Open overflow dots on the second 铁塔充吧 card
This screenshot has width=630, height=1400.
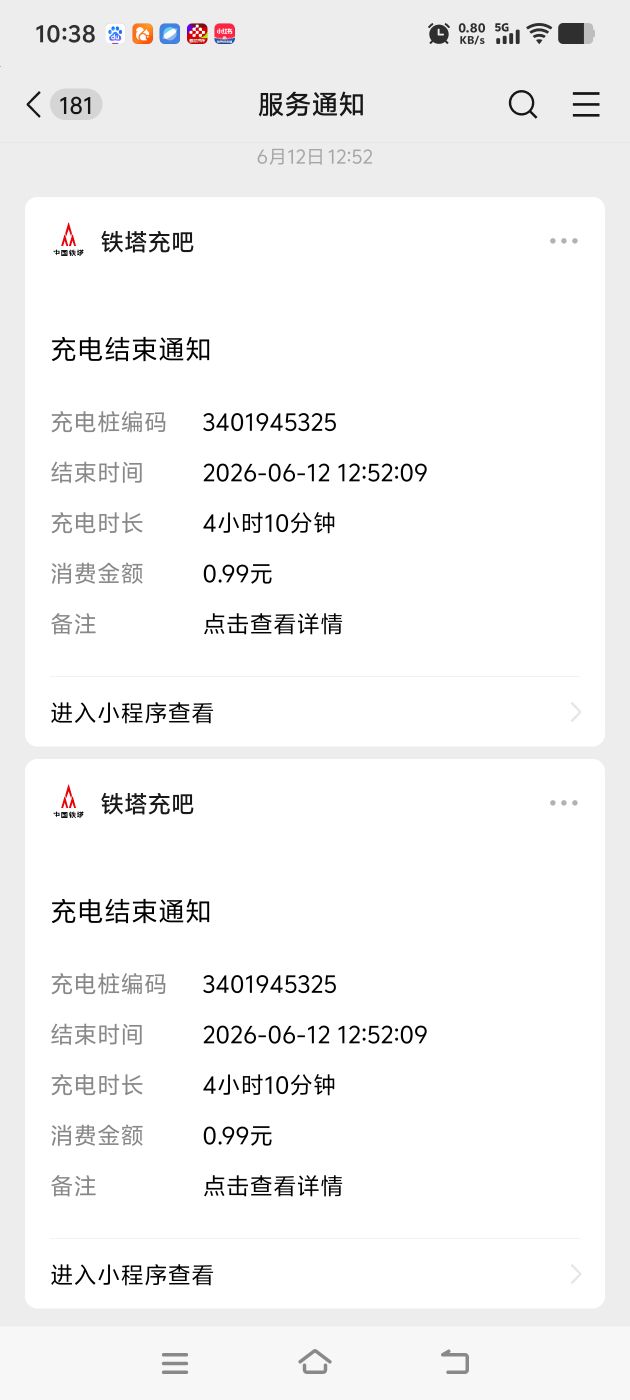tap(564, 803)
